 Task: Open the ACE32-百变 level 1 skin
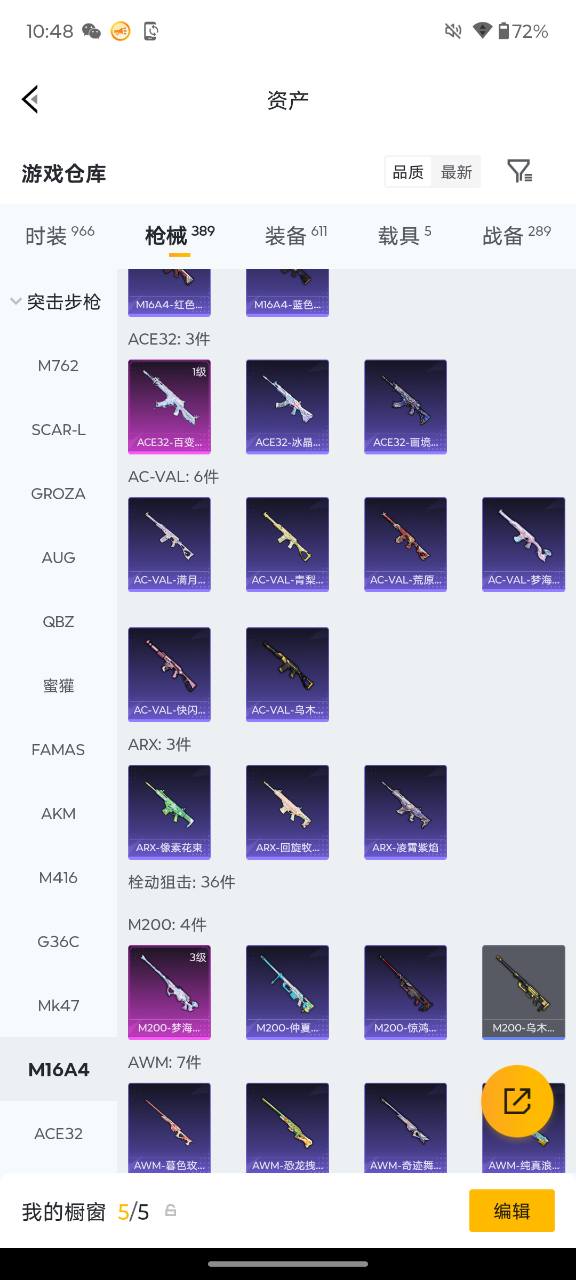click(169, 407)
